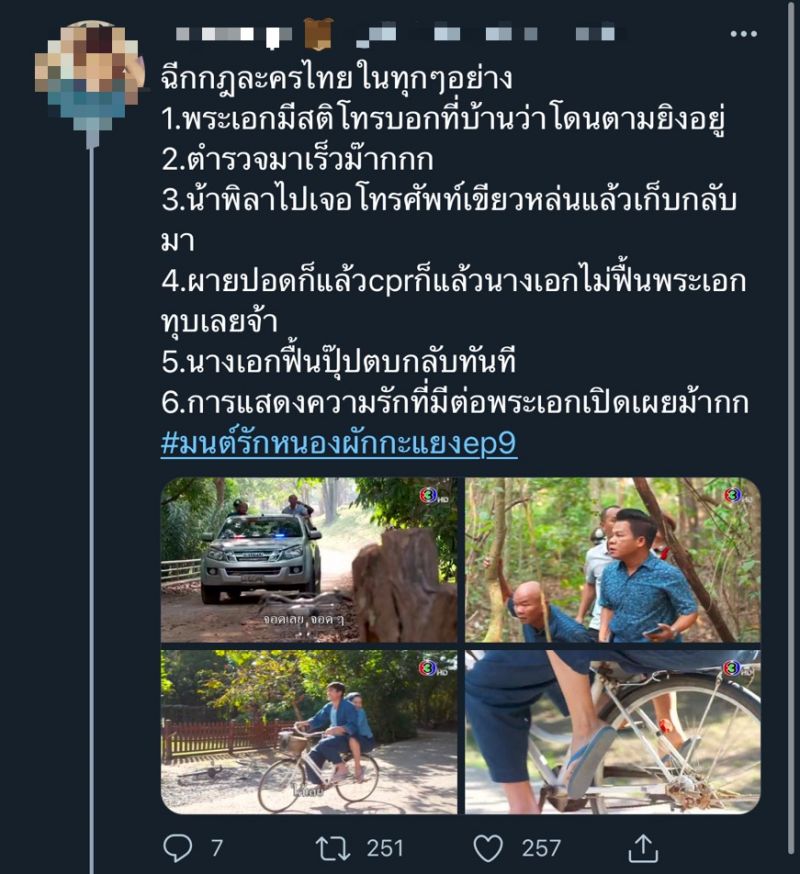This screenshot has width=800, height=874.
Task: Open the tweet's overflow menu
Action: (743, 34)
